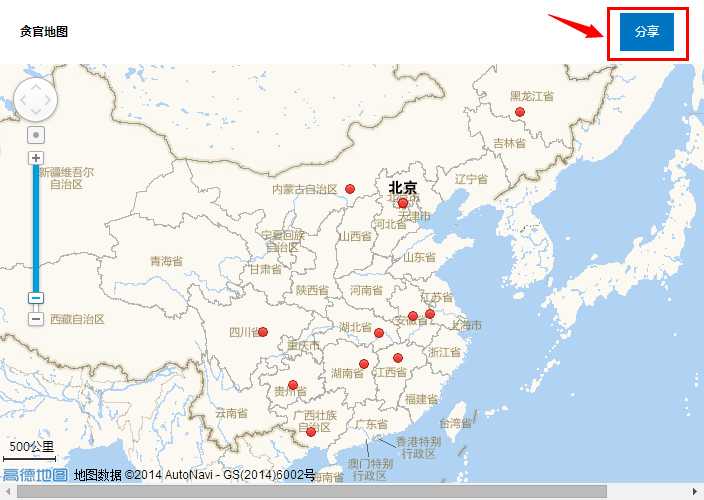Open the red marker in 江西省
Image resolution: width=704 pixels, height=500 pixels.
(x=397, y=358)
